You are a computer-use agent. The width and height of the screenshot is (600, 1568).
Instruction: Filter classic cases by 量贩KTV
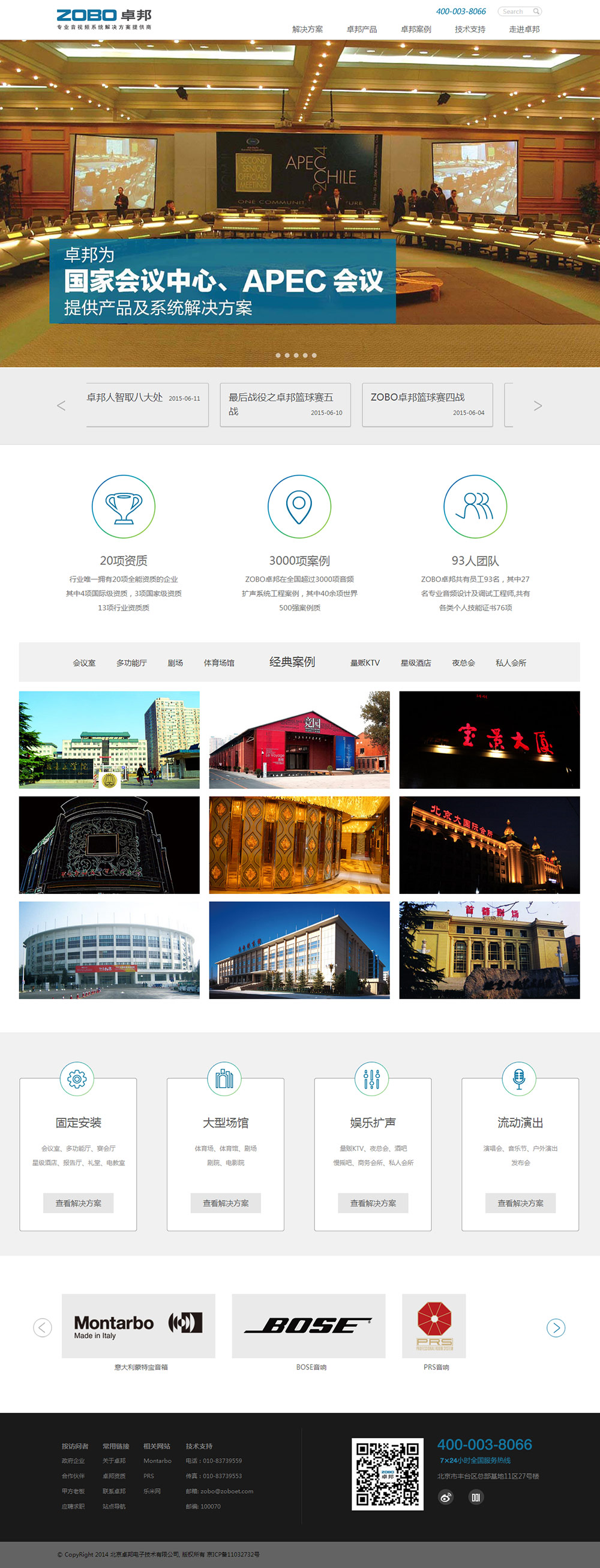point(365,663)
